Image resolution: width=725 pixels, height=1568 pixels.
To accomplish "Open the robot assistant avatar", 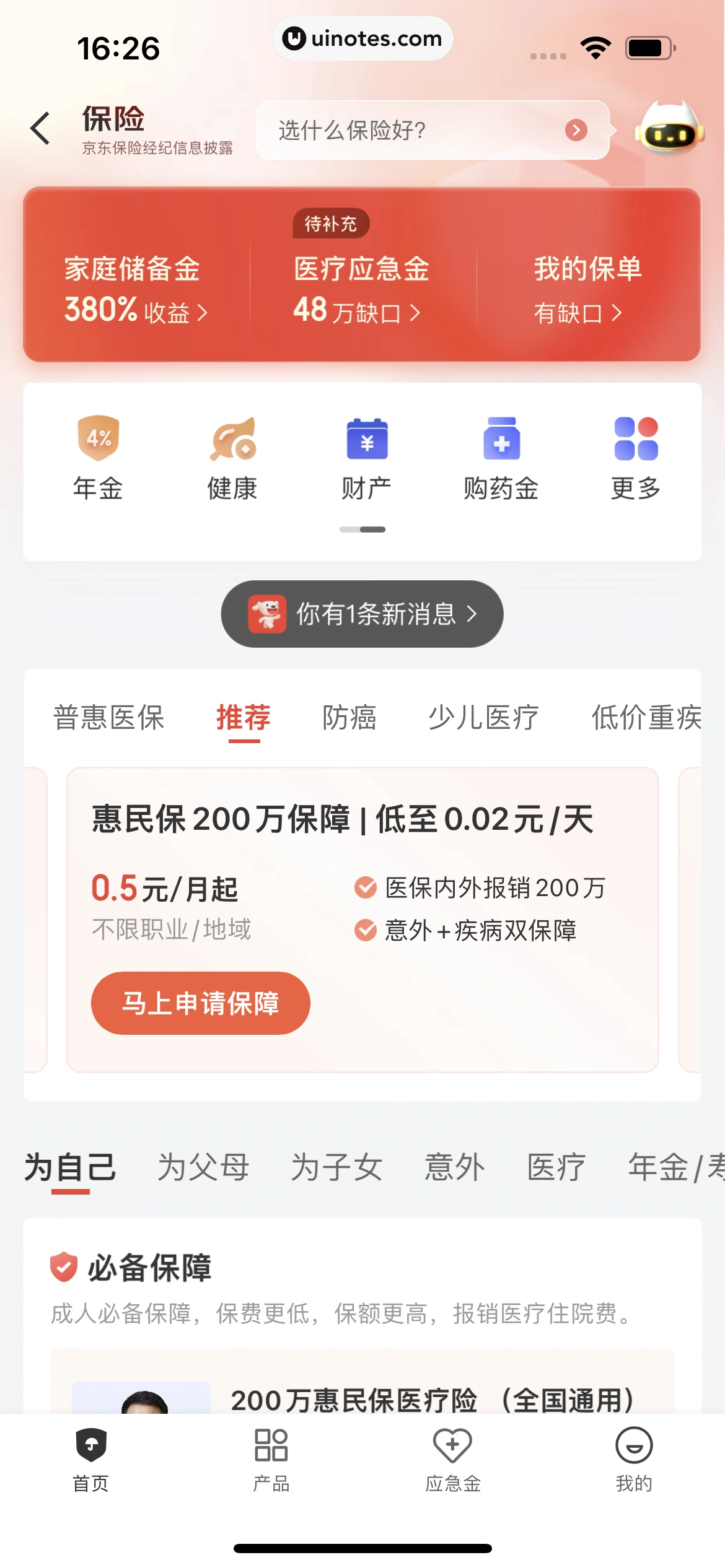I will 669,128.
